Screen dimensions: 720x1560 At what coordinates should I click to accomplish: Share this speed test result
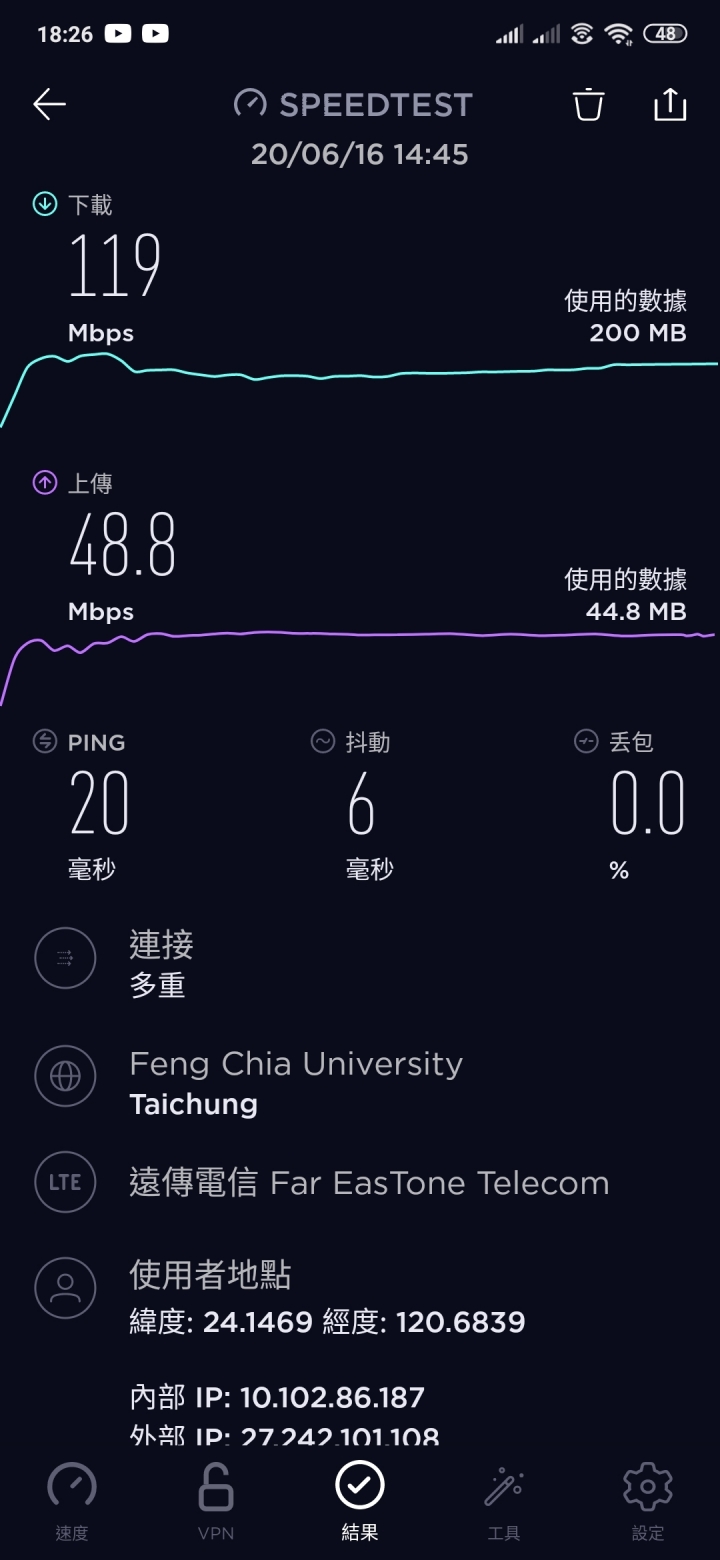pyautogui.click(x=670, y=104)
